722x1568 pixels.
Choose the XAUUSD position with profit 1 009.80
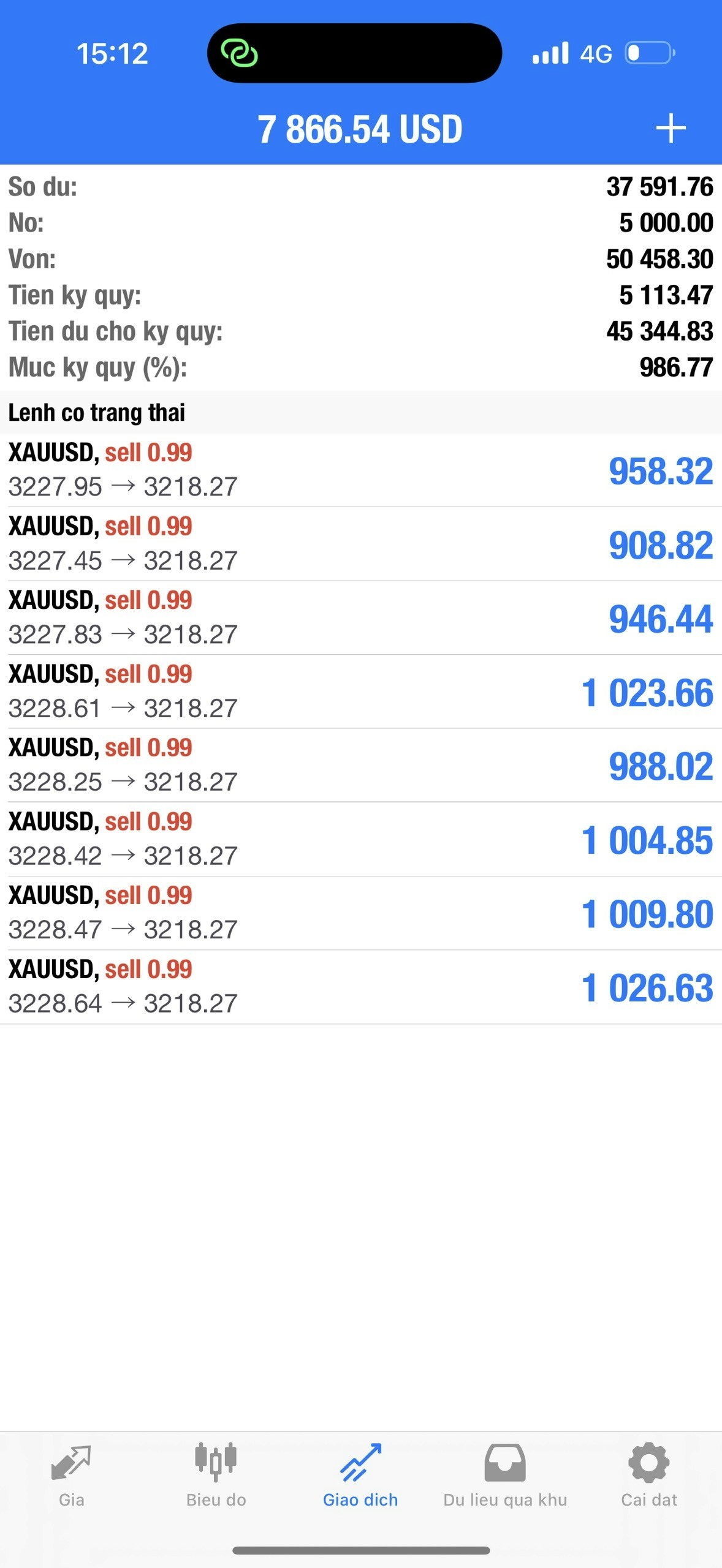click(360, 913)
